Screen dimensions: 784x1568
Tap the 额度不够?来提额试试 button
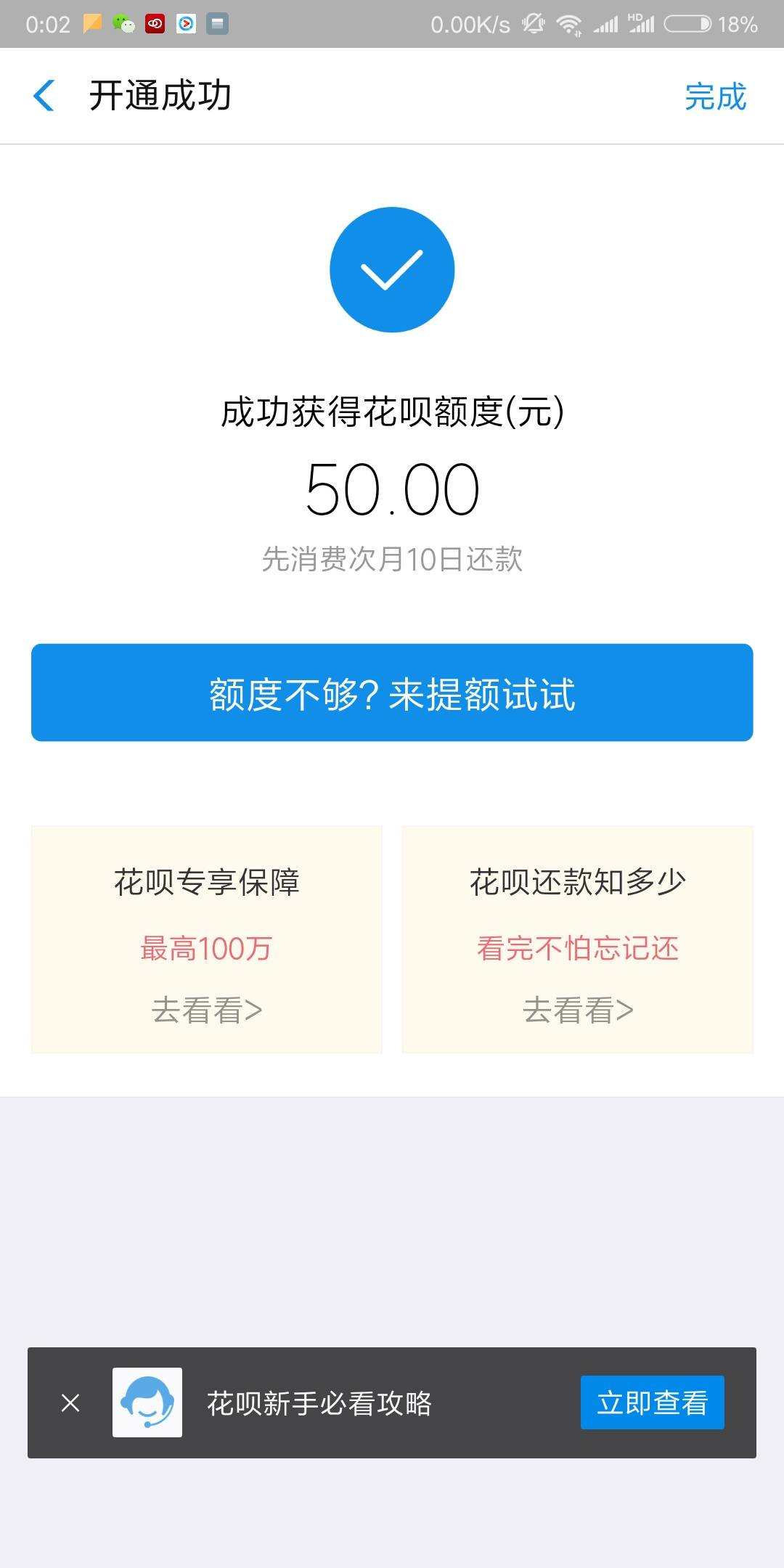click(392, 693)
